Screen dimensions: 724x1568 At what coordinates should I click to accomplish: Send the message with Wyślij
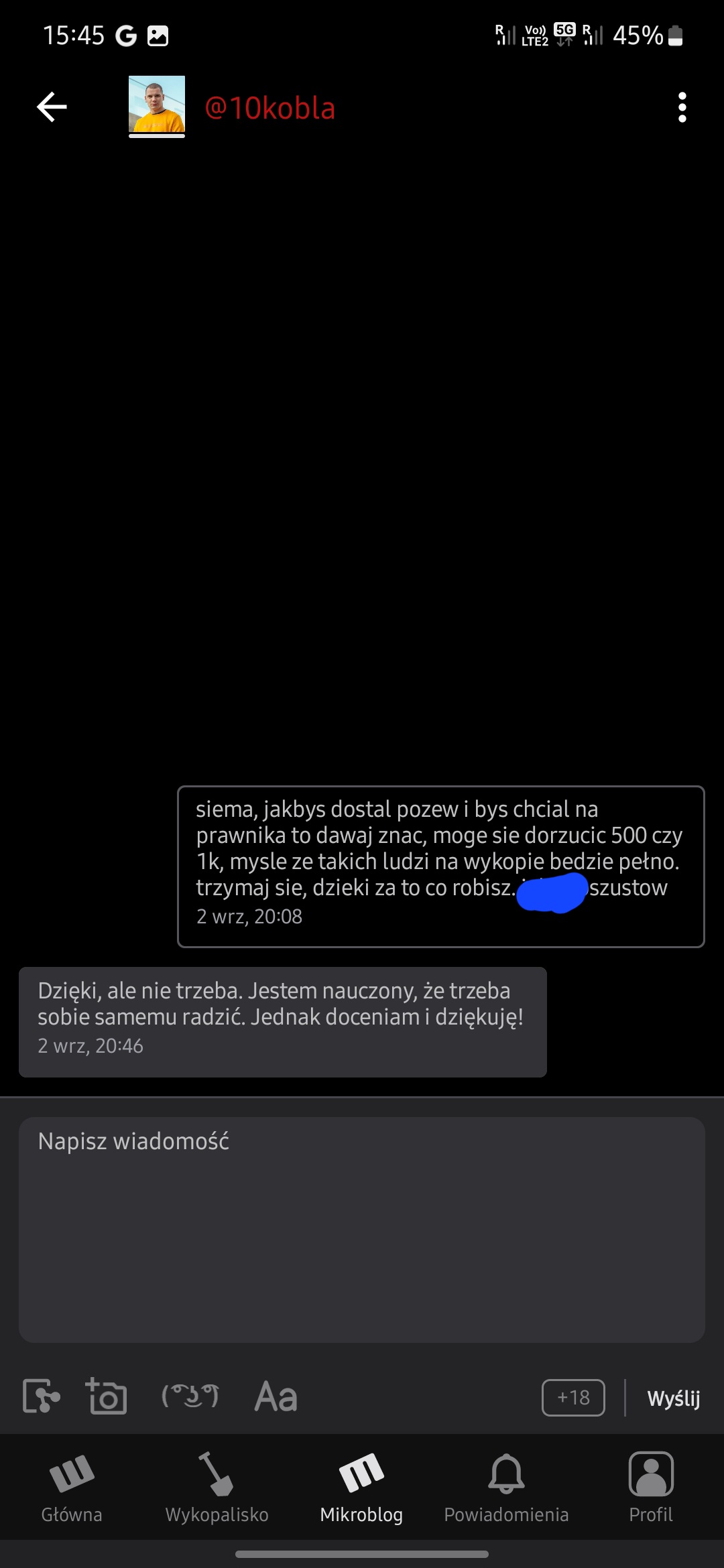click(x=673, y=1398)
